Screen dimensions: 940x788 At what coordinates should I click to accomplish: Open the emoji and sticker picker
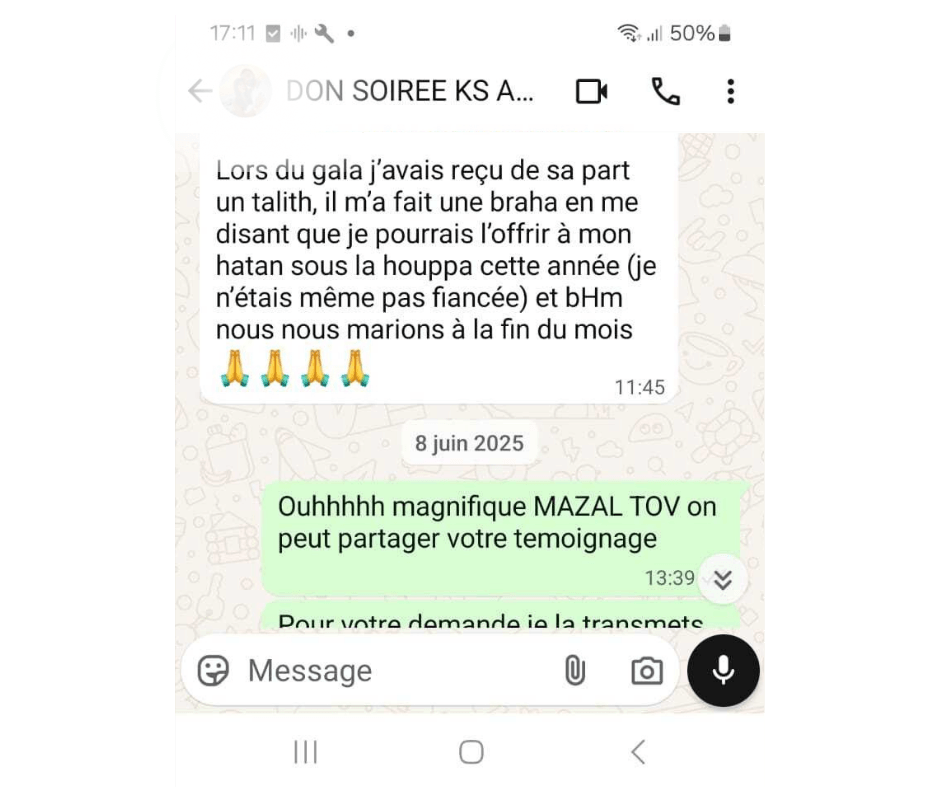pos(213,671)
